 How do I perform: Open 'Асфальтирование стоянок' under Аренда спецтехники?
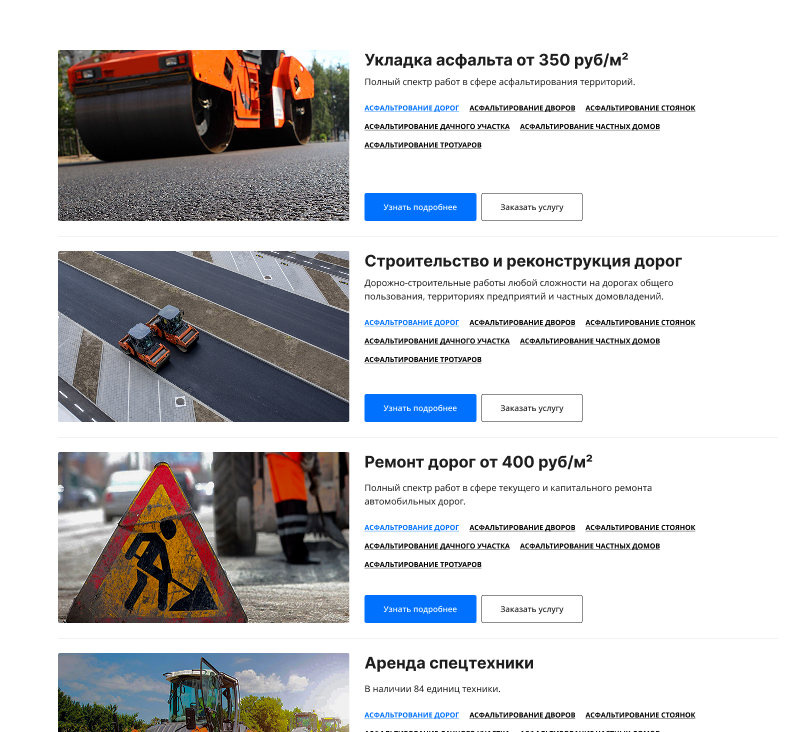pos(640,716)
